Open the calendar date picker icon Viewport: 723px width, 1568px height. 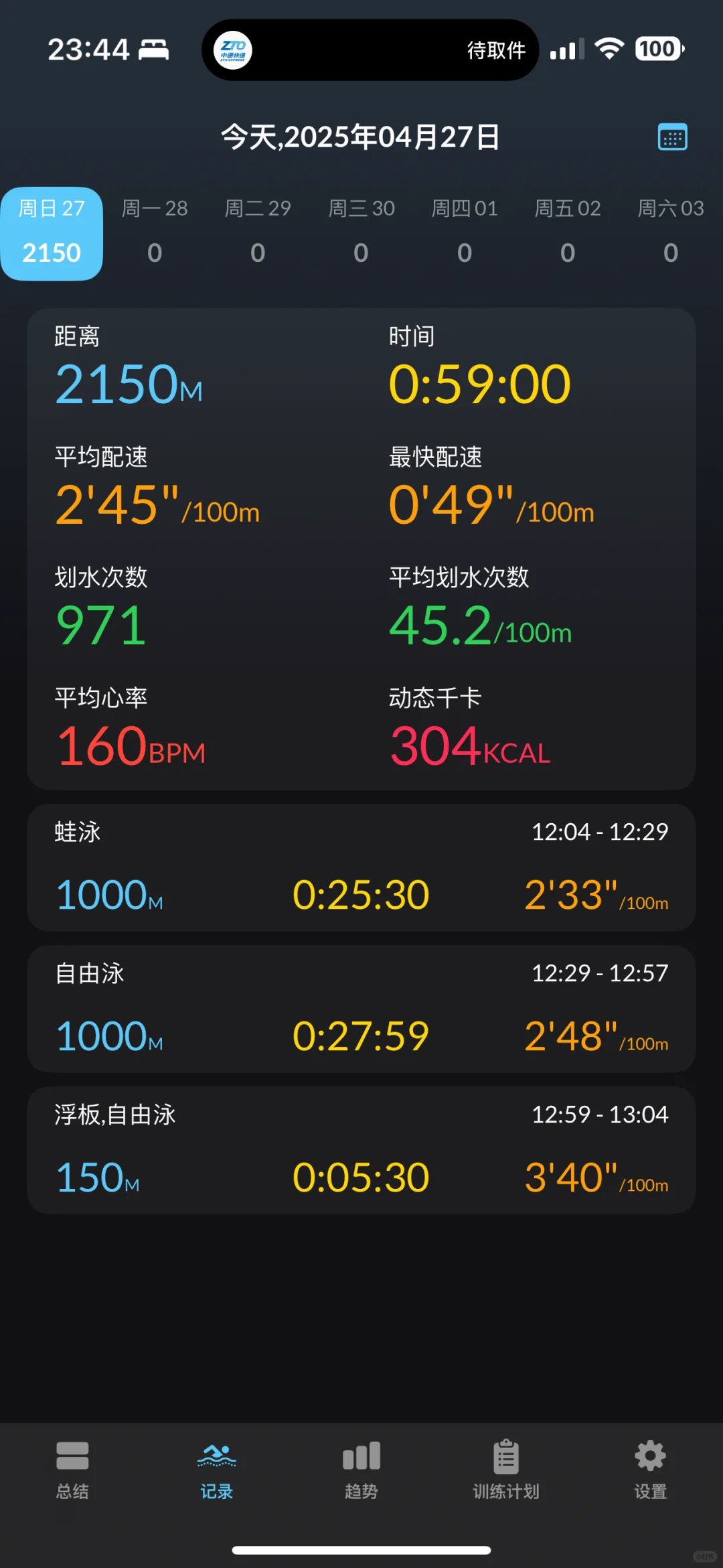pyautogui.click(x=672, y=137)
